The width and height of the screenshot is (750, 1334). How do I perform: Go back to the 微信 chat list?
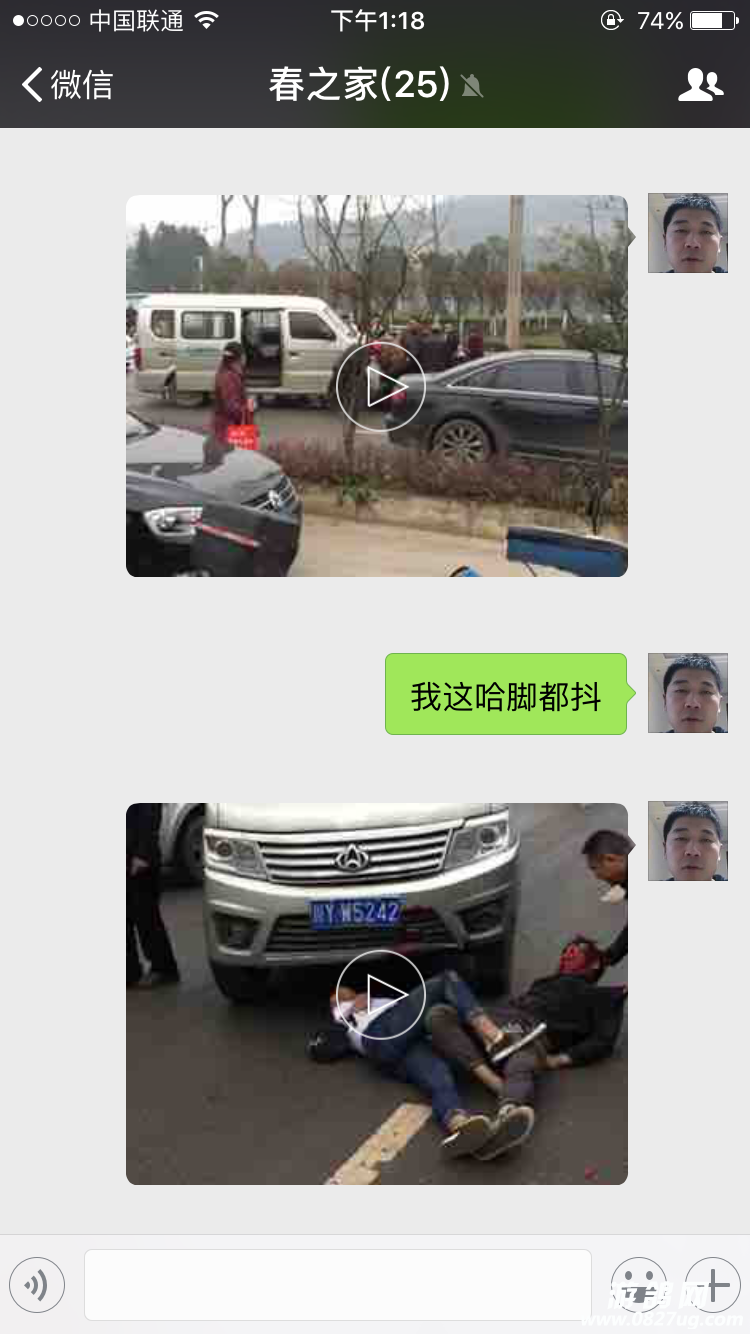[x=66, y=85]
